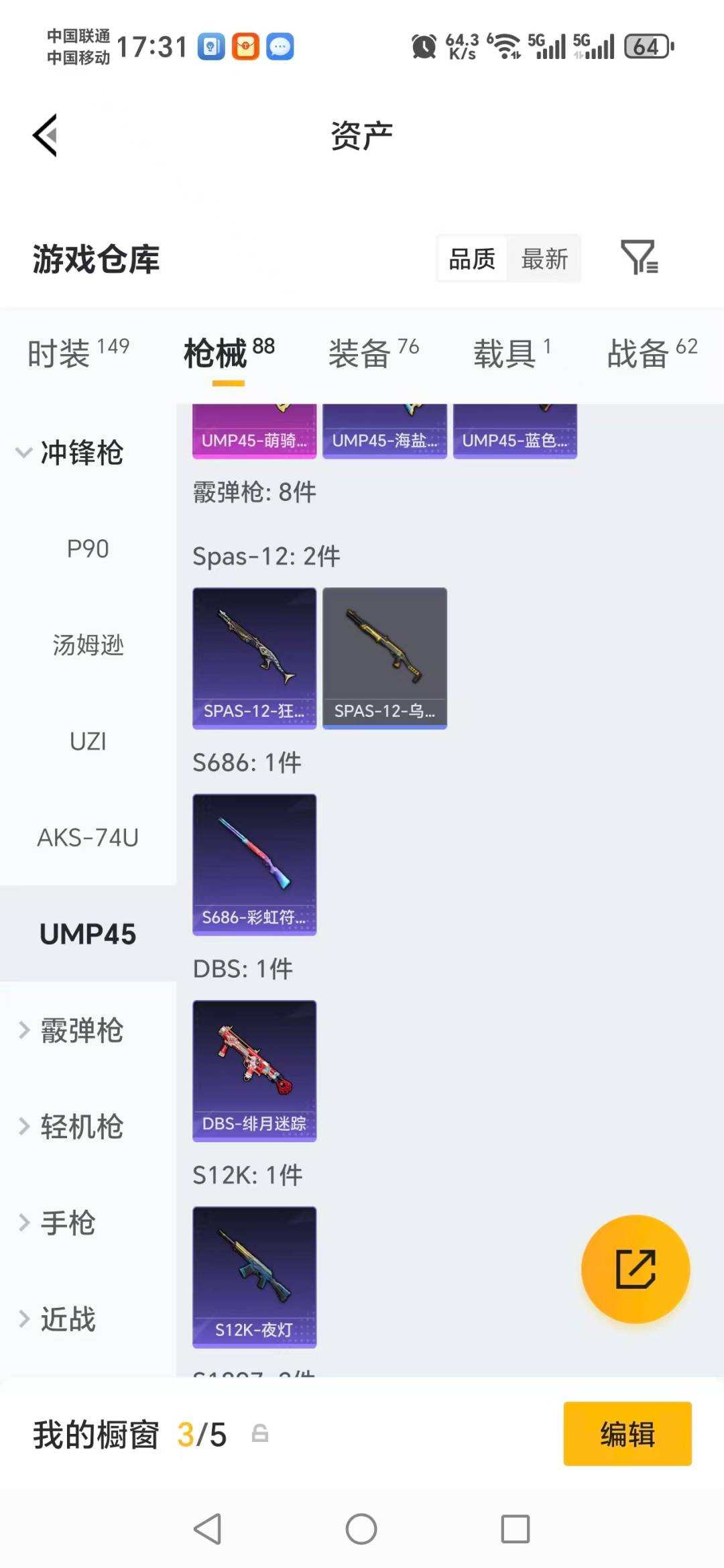Screen dimensions: 724x1568
Task: Switch sorting to 最新
Action: click(545, 259)
